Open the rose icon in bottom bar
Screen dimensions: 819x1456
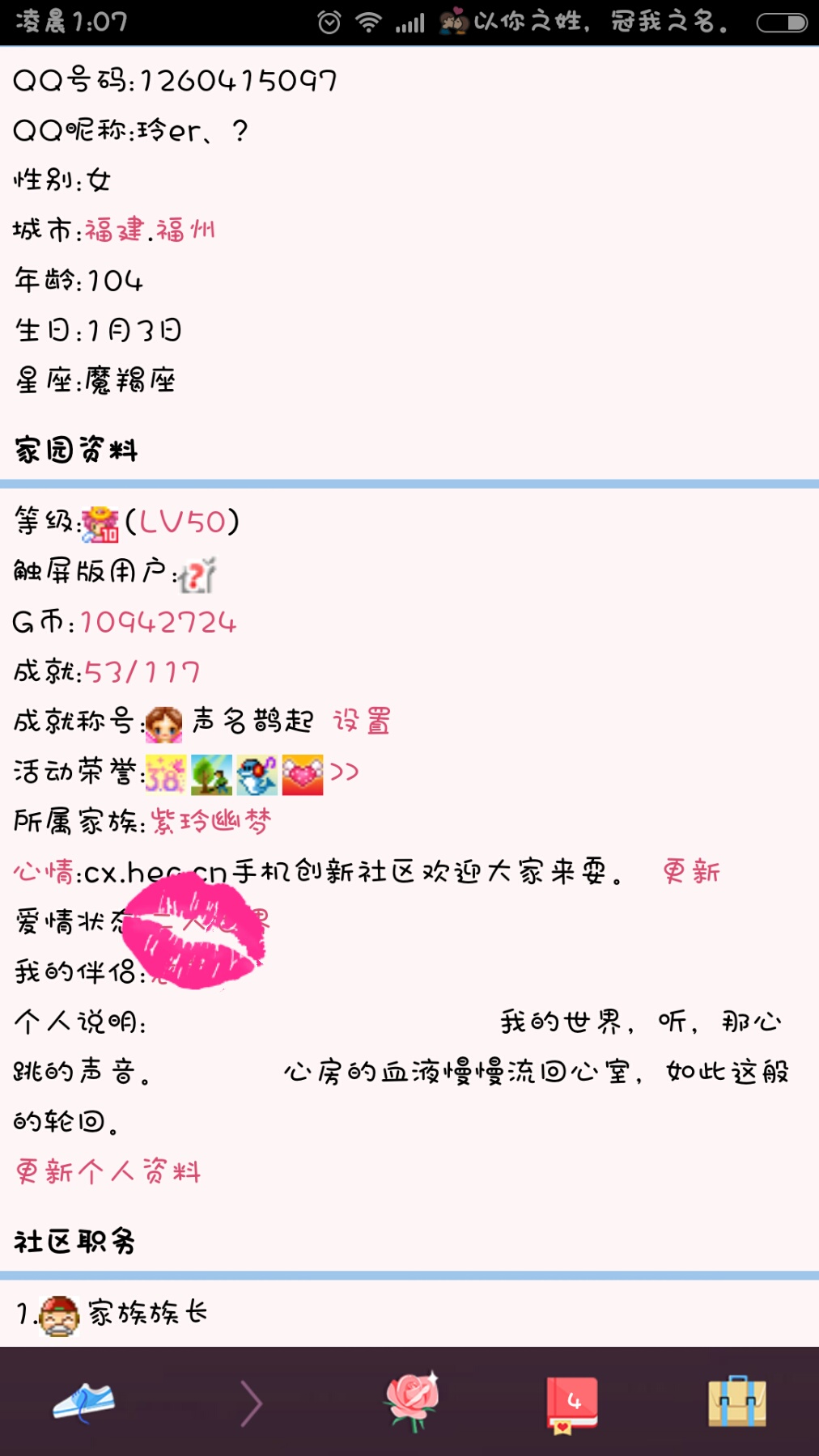pos(413,1401)
